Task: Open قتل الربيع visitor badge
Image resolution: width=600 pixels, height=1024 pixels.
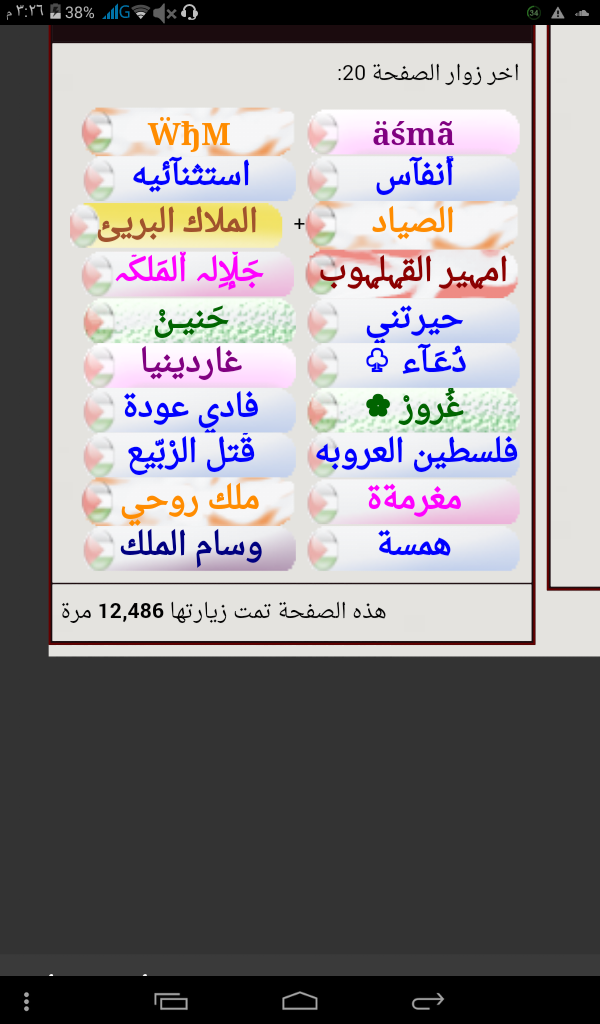Action: pos(189,455)
